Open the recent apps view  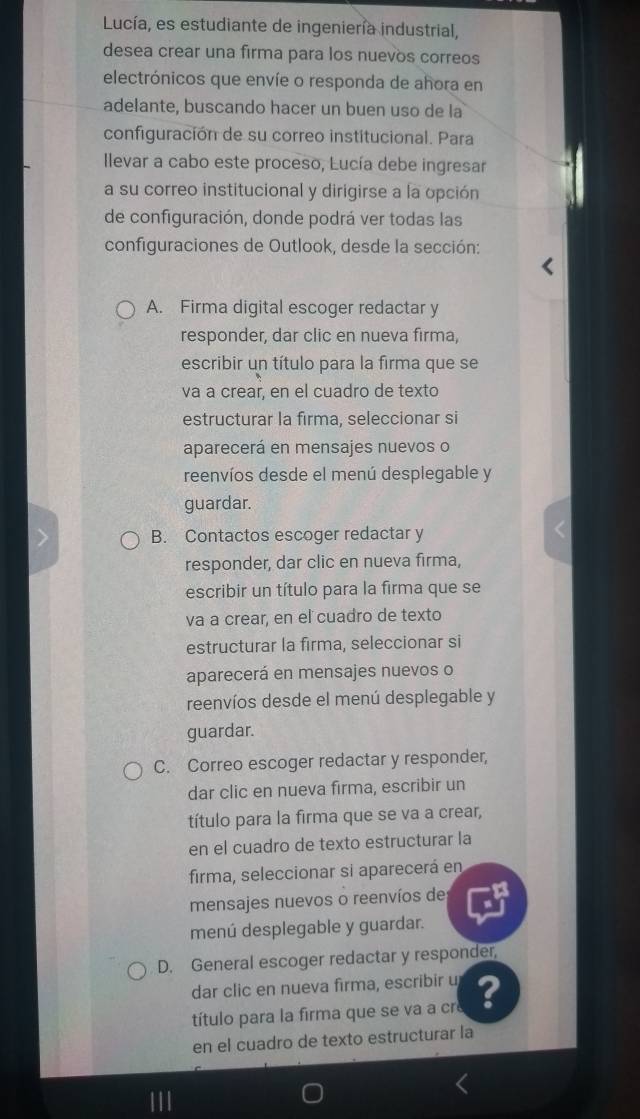[x=154, y=1100]
